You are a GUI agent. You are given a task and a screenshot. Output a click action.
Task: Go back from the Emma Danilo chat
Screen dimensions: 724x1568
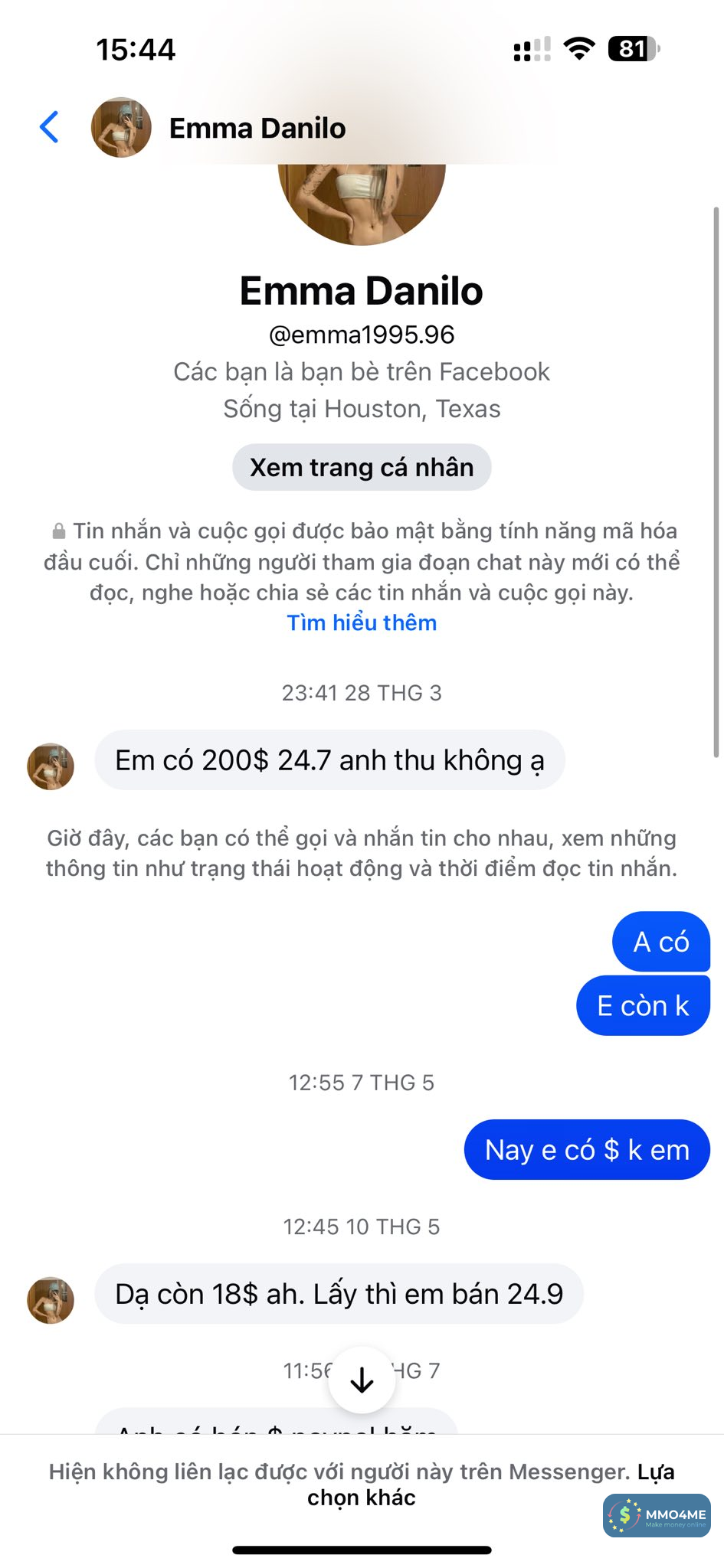(x=49, y=127)
